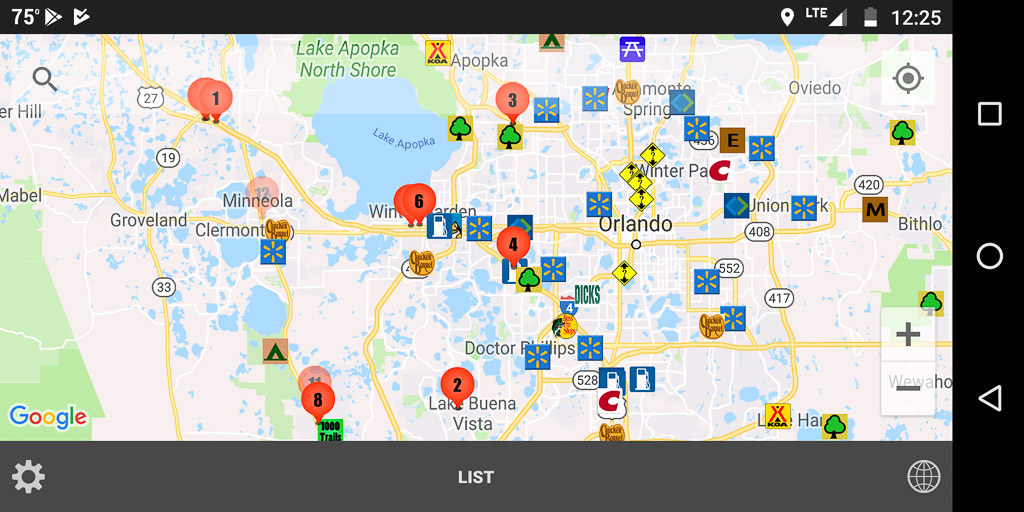
Task: Open the KOA campground marker near Apopka
Action: [x=437, y=52]
